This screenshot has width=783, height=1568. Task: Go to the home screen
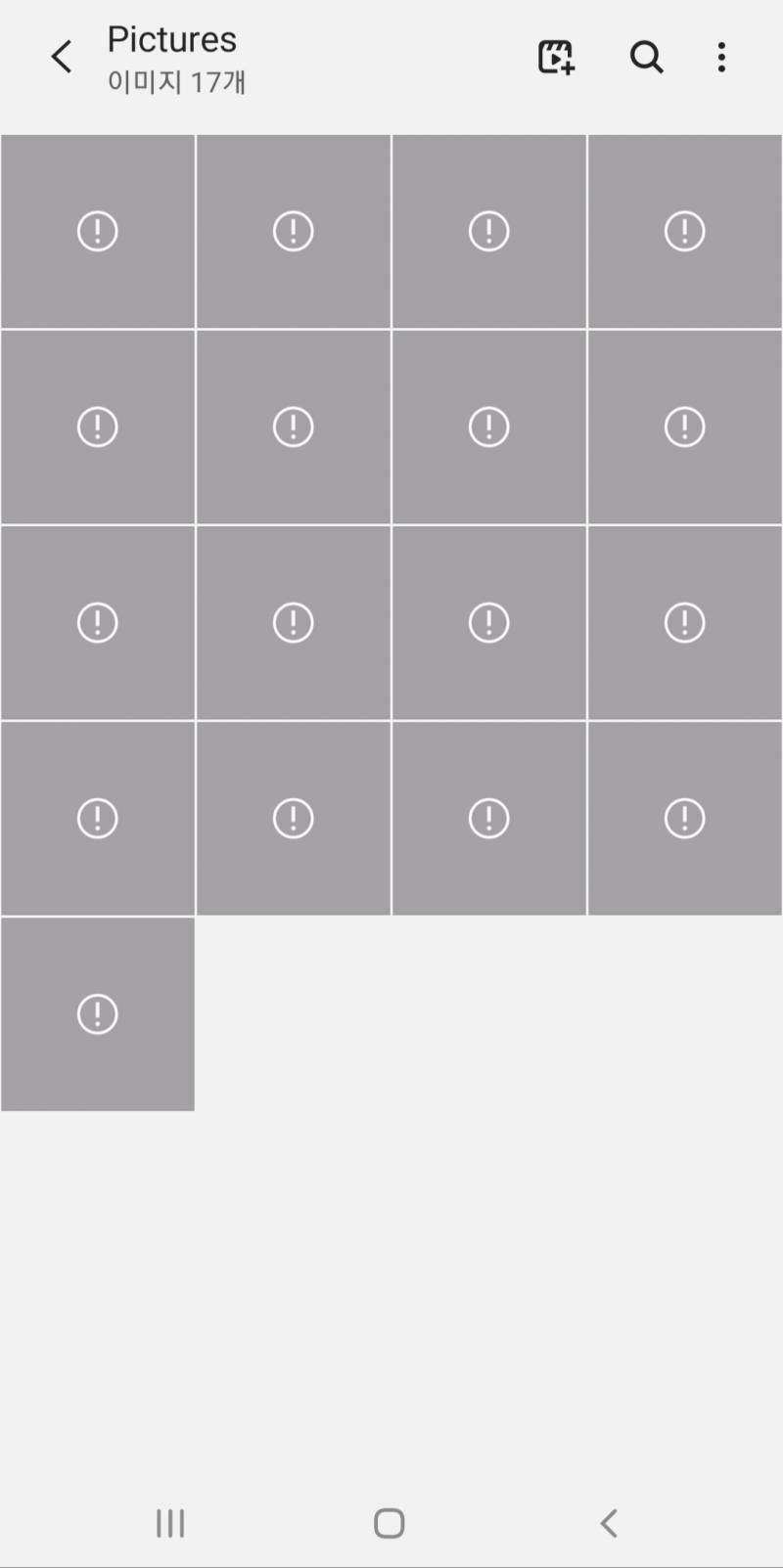pyautogui.click(x=390, y=1522)
